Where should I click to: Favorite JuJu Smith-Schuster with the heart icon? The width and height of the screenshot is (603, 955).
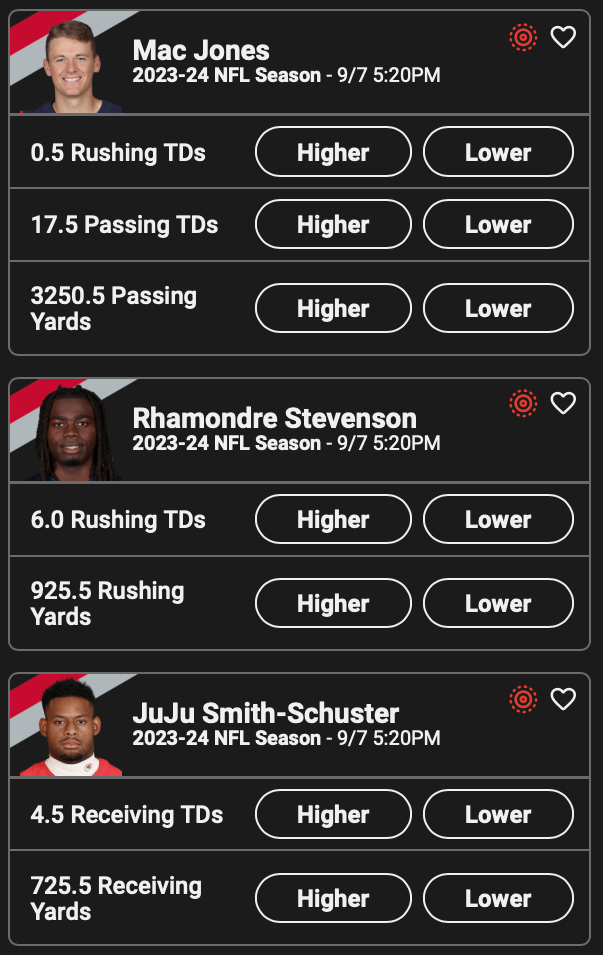[564, 699]
